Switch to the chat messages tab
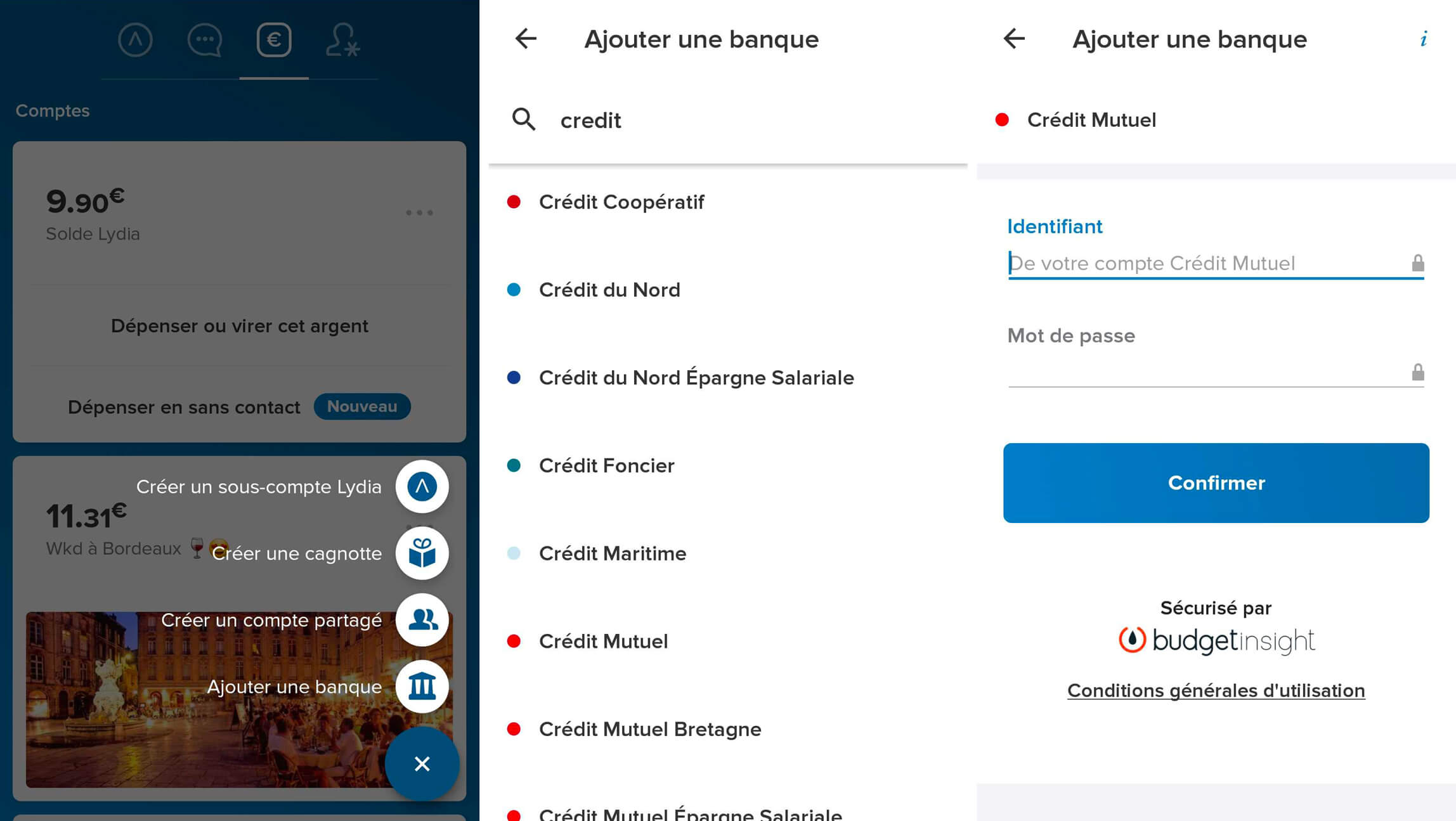The image size is (1456, 821). point(204,41)
